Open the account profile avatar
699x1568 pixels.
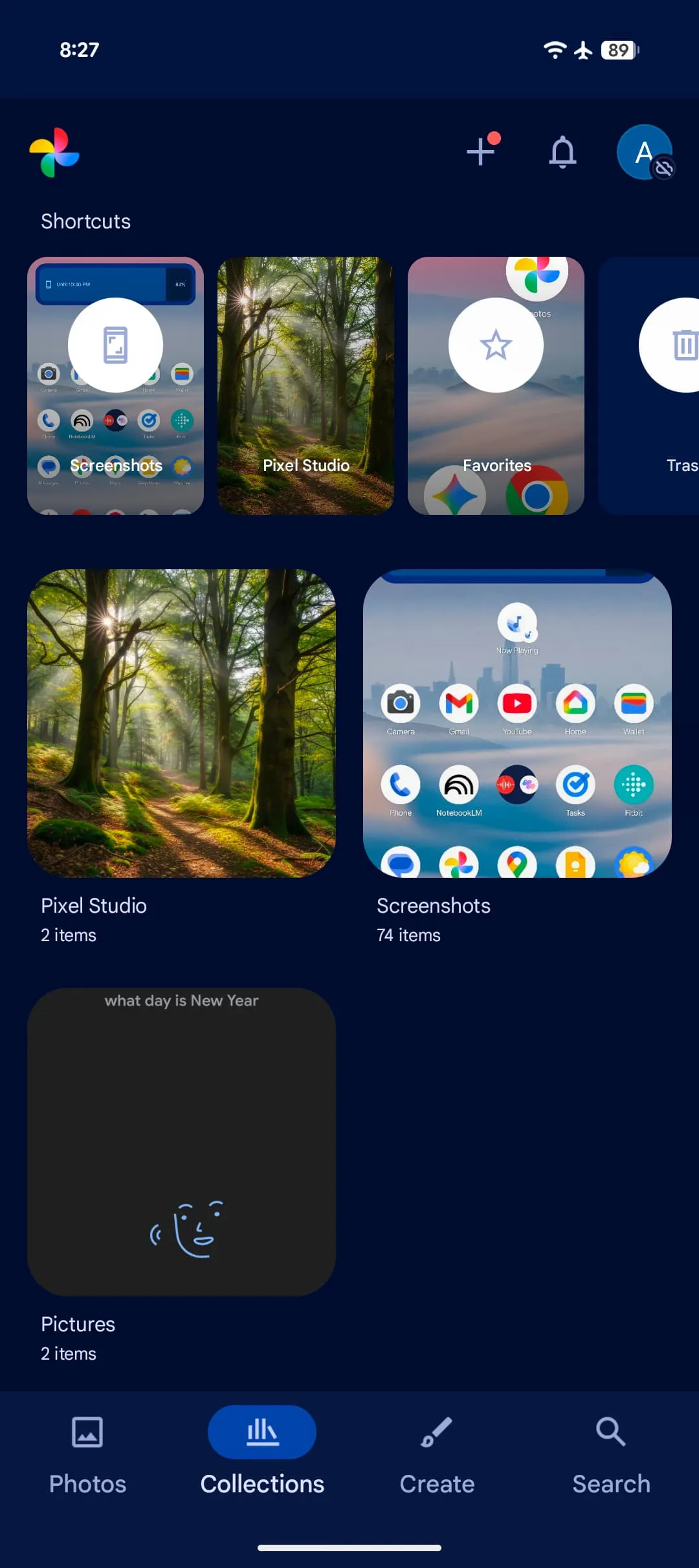(x=644, y=152)
